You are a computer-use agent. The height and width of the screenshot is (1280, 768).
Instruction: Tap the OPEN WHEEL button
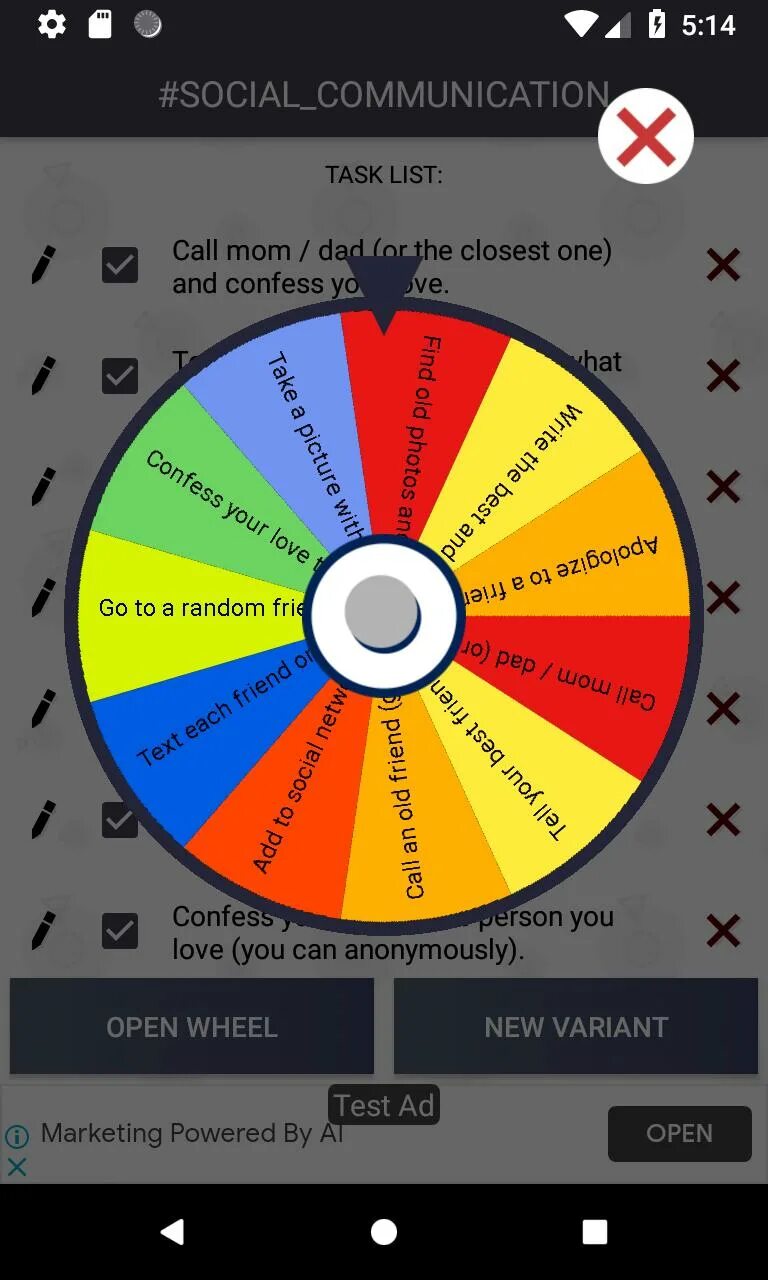pyautogui.click(x=192, y=1027)
